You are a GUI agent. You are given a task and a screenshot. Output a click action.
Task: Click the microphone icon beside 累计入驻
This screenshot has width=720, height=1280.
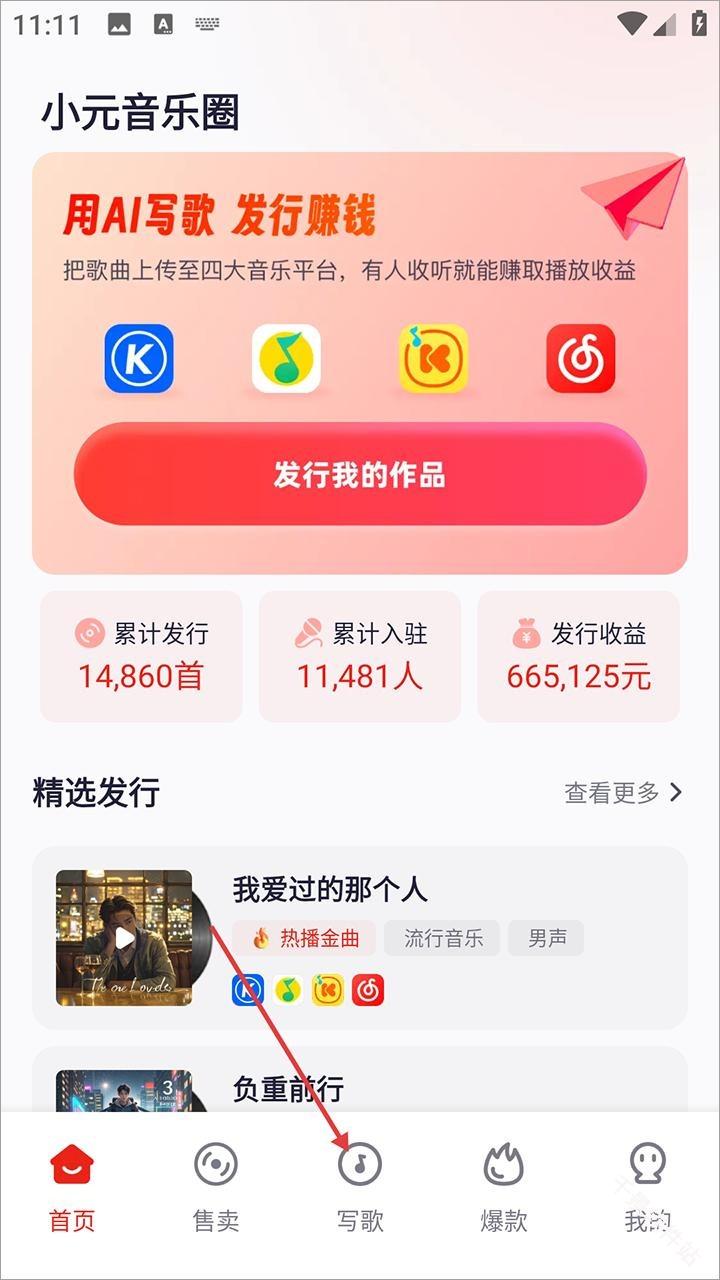(307, 631)
